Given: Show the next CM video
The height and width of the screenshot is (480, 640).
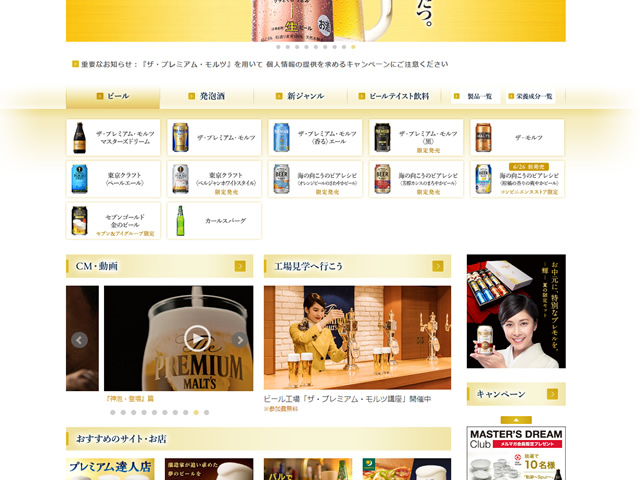Looking at the screenshot, I should click(240, 340).
